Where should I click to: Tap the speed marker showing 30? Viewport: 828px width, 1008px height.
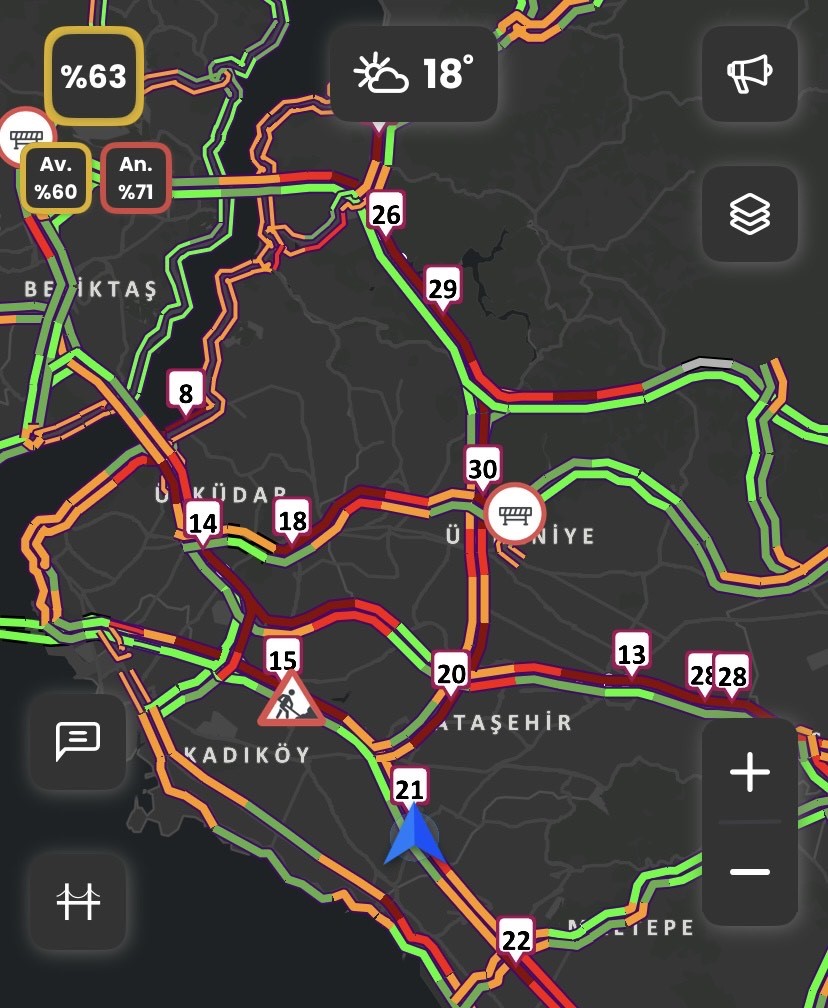pyautogui.click(x=482, y=469)
